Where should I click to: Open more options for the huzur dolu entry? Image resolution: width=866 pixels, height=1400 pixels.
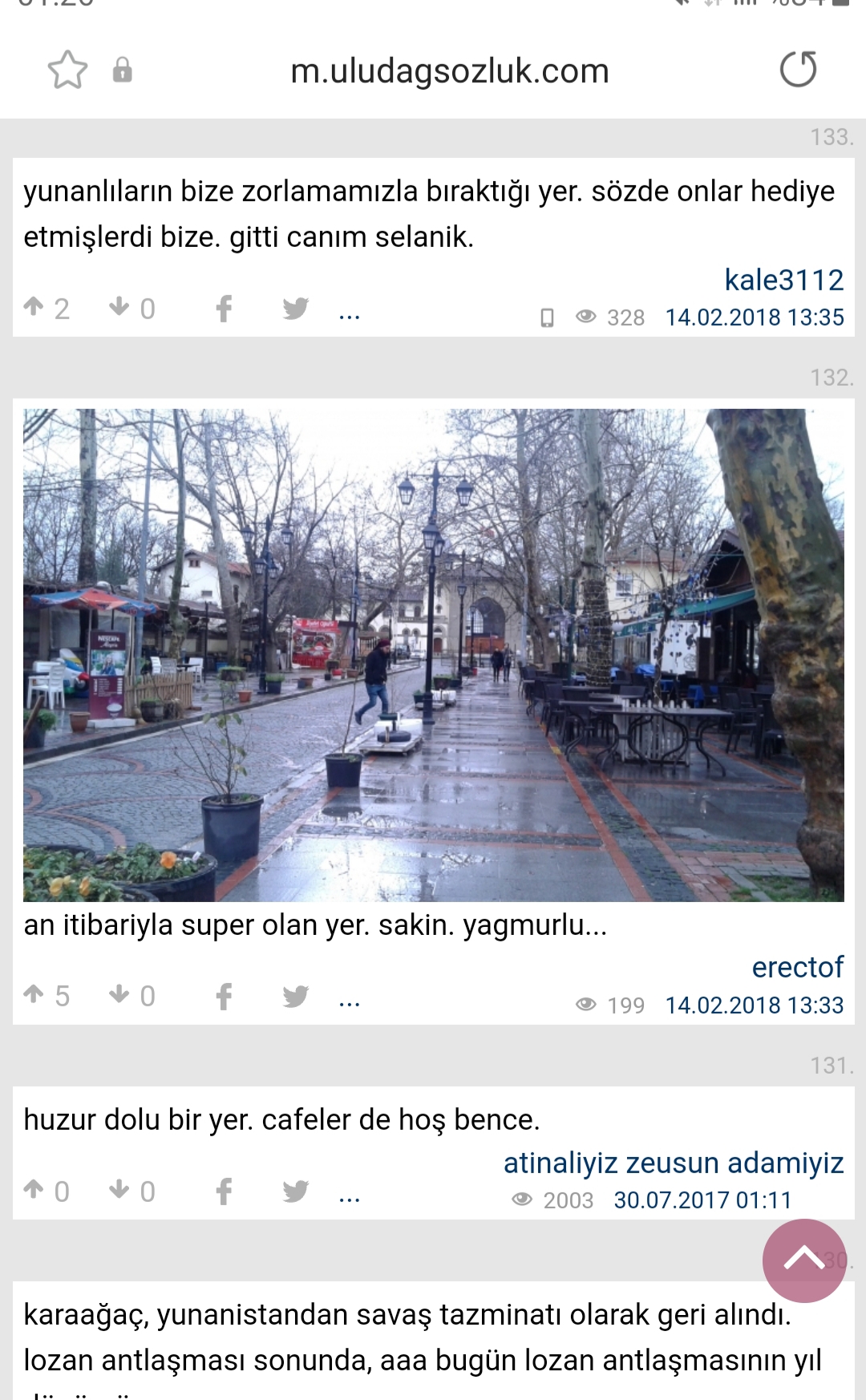pyautogui.click(x=350, y=1196)
